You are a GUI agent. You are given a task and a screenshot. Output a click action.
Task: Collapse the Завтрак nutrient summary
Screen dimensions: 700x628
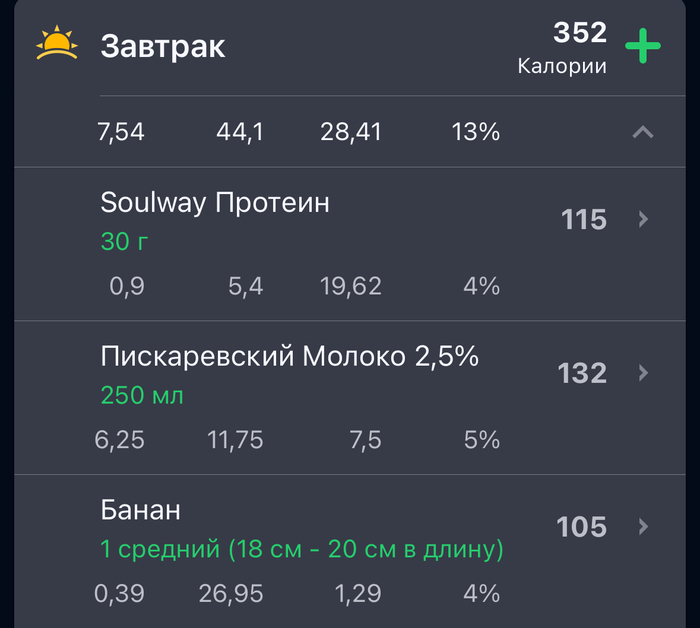(x=643, y=131)
